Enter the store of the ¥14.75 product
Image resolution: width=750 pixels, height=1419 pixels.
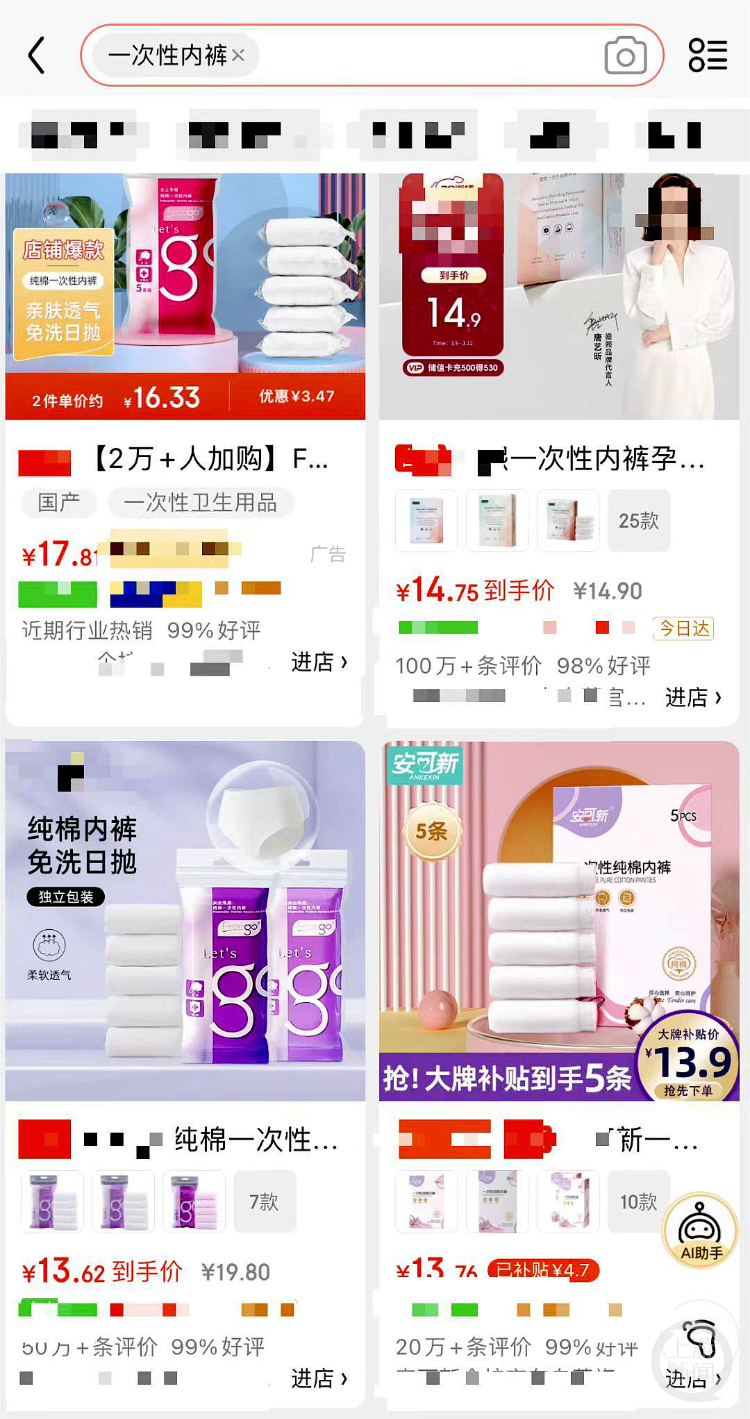(x=693, y=697)
